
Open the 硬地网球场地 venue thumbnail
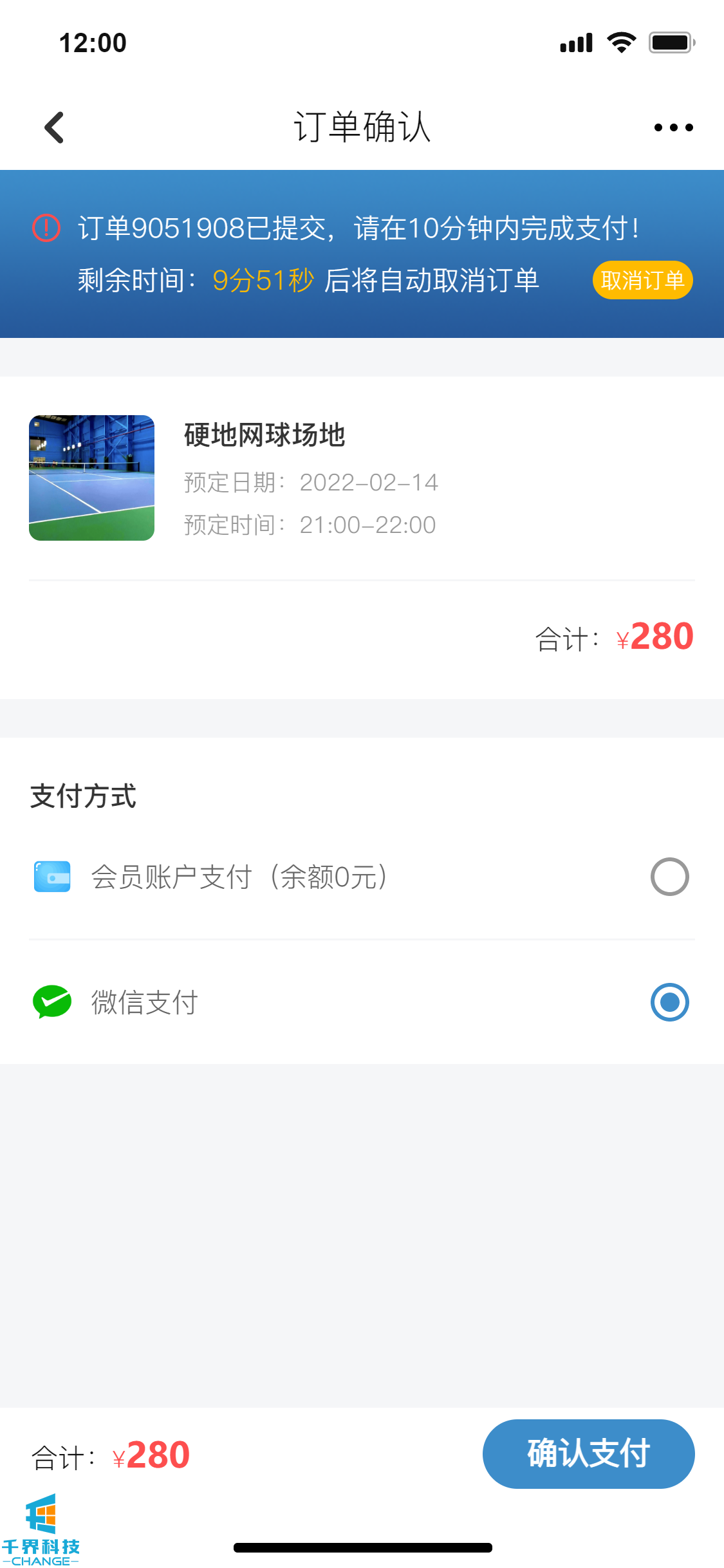91,478
